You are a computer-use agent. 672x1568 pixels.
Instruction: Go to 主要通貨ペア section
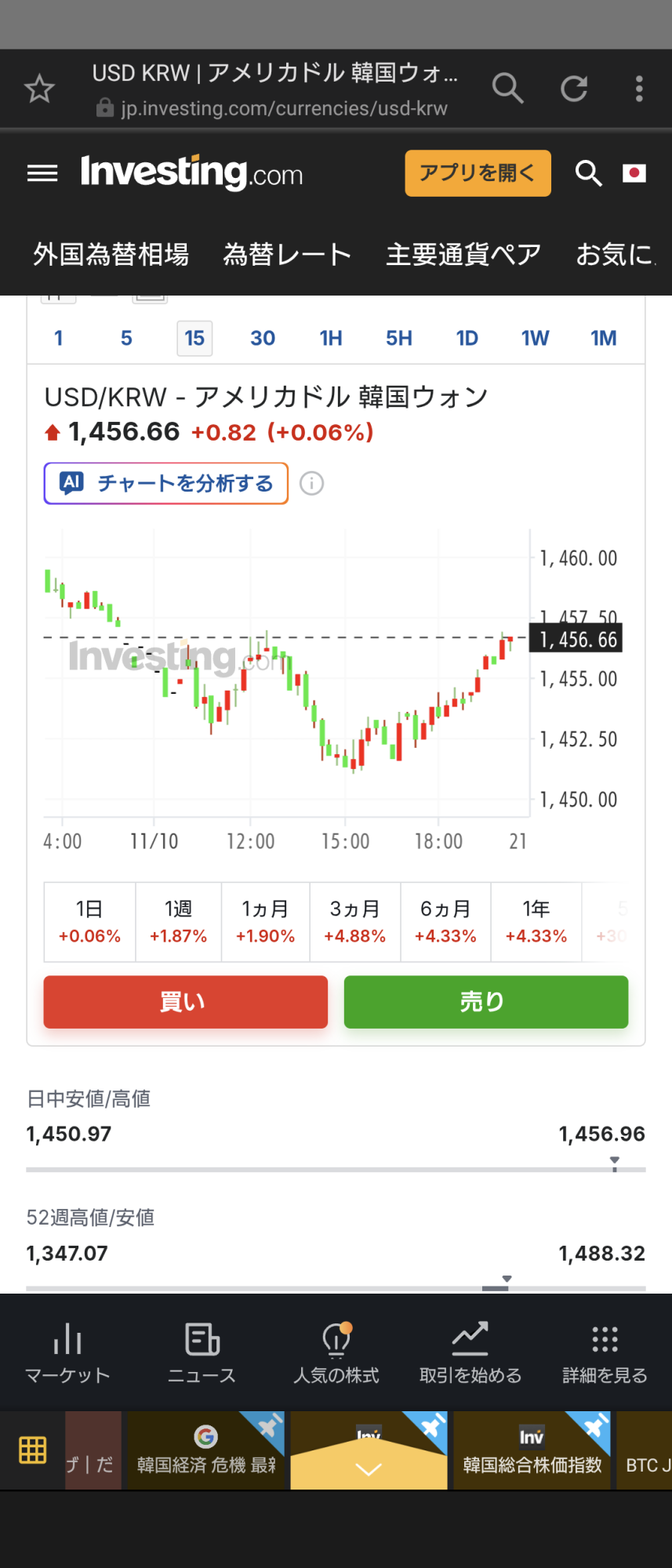463,255
